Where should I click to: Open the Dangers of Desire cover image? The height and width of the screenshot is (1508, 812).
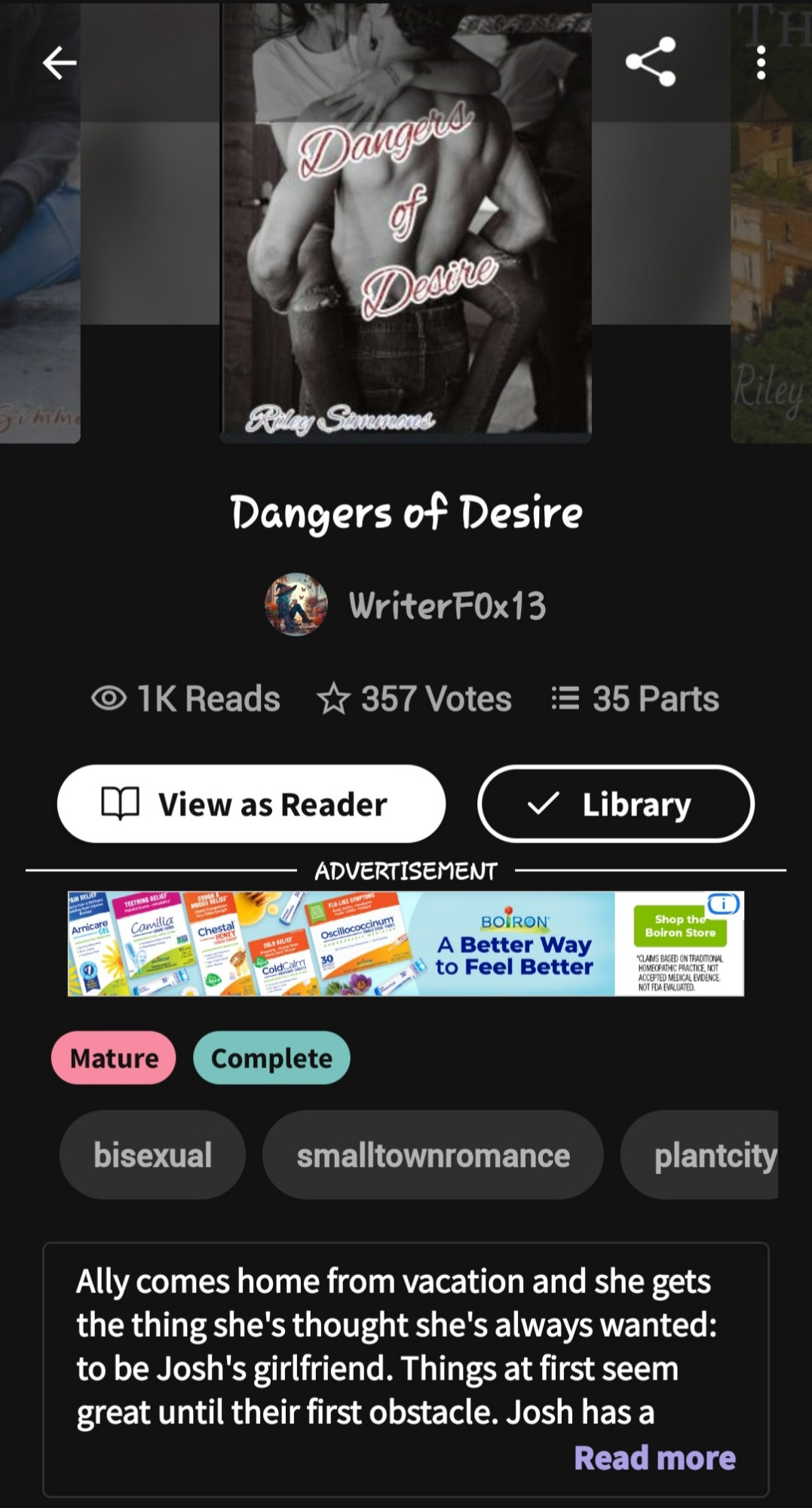(x=406, y=222)
